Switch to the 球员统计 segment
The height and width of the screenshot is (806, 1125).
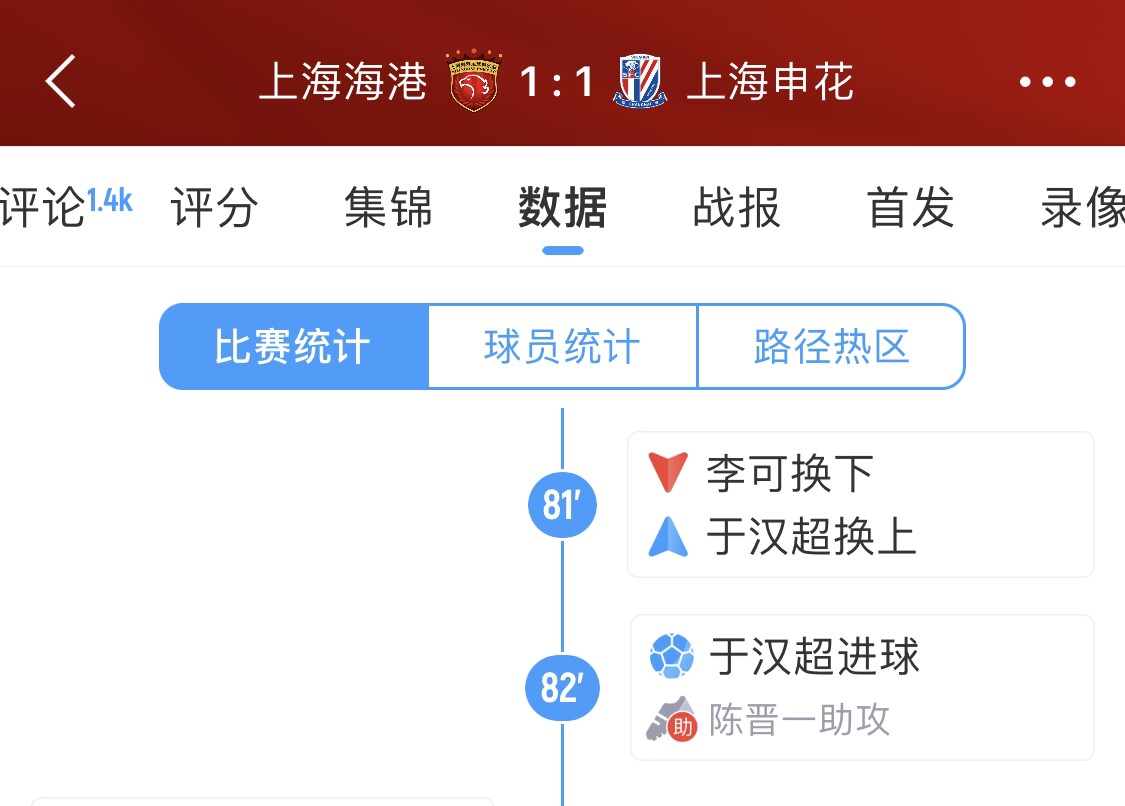[562, 347]
